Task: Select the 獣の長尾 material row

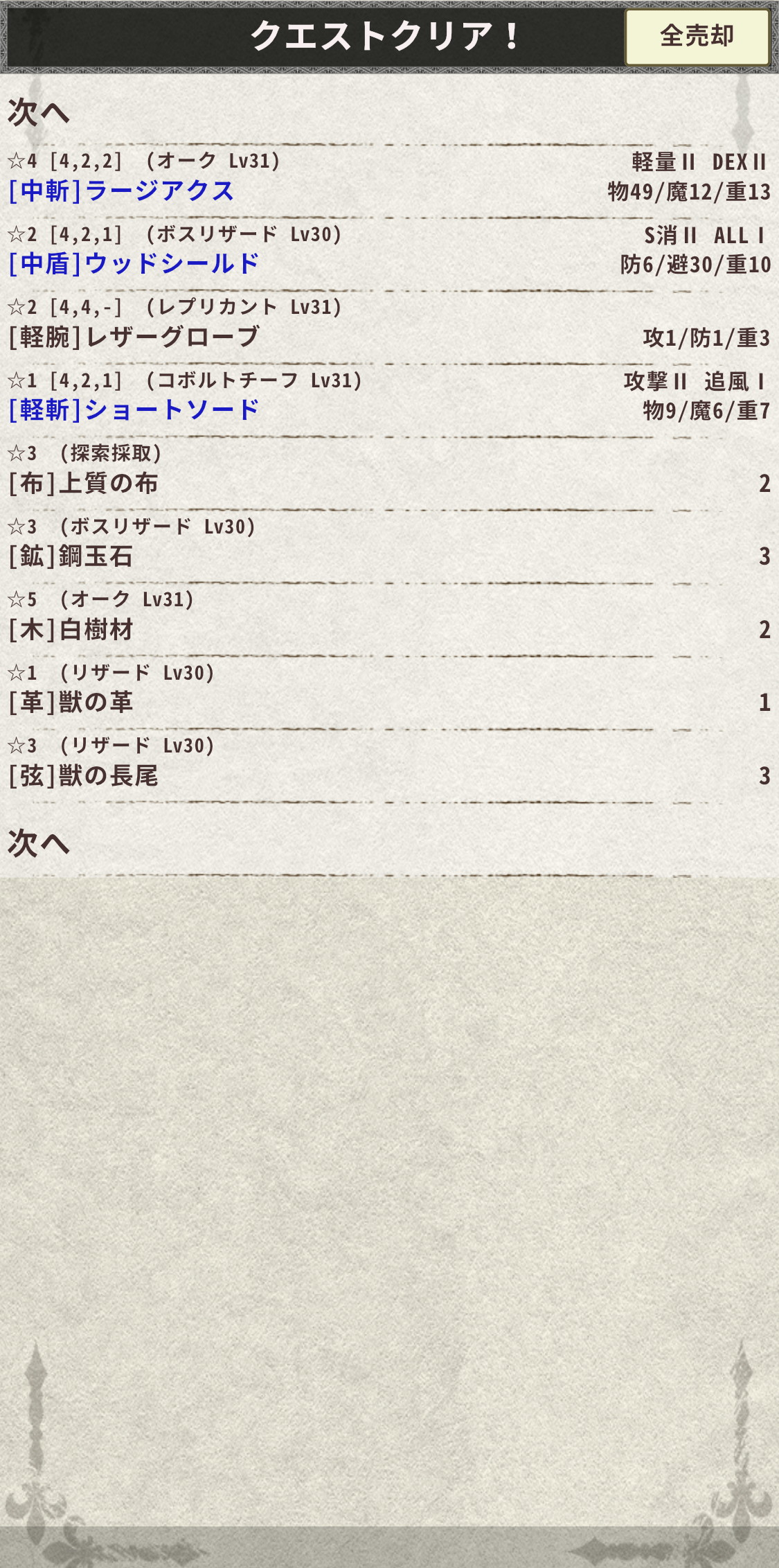Action: tap(389, 763)
